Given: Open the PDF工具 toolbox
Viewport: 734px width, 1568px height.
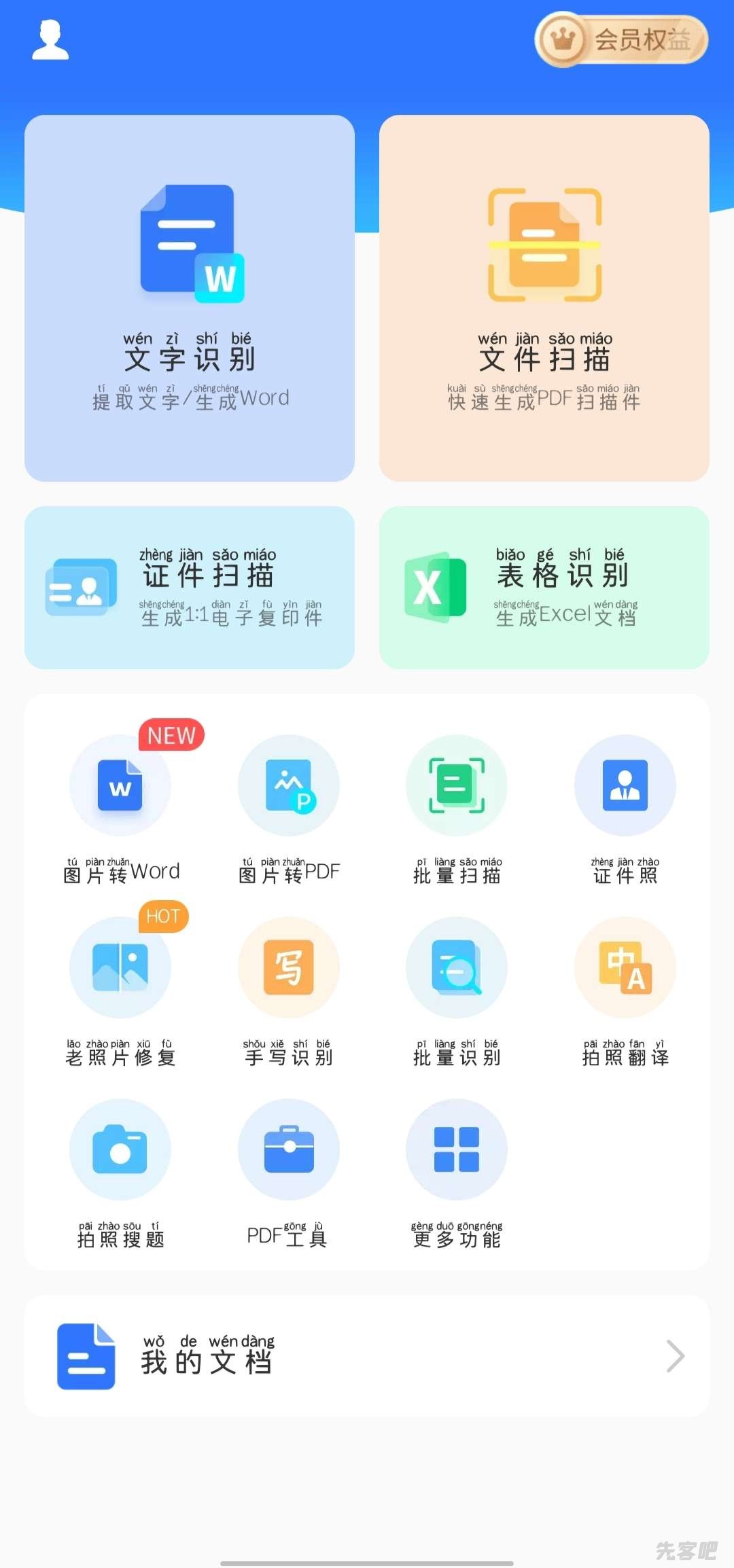Looking at the screenshot, I should 289,1150.
